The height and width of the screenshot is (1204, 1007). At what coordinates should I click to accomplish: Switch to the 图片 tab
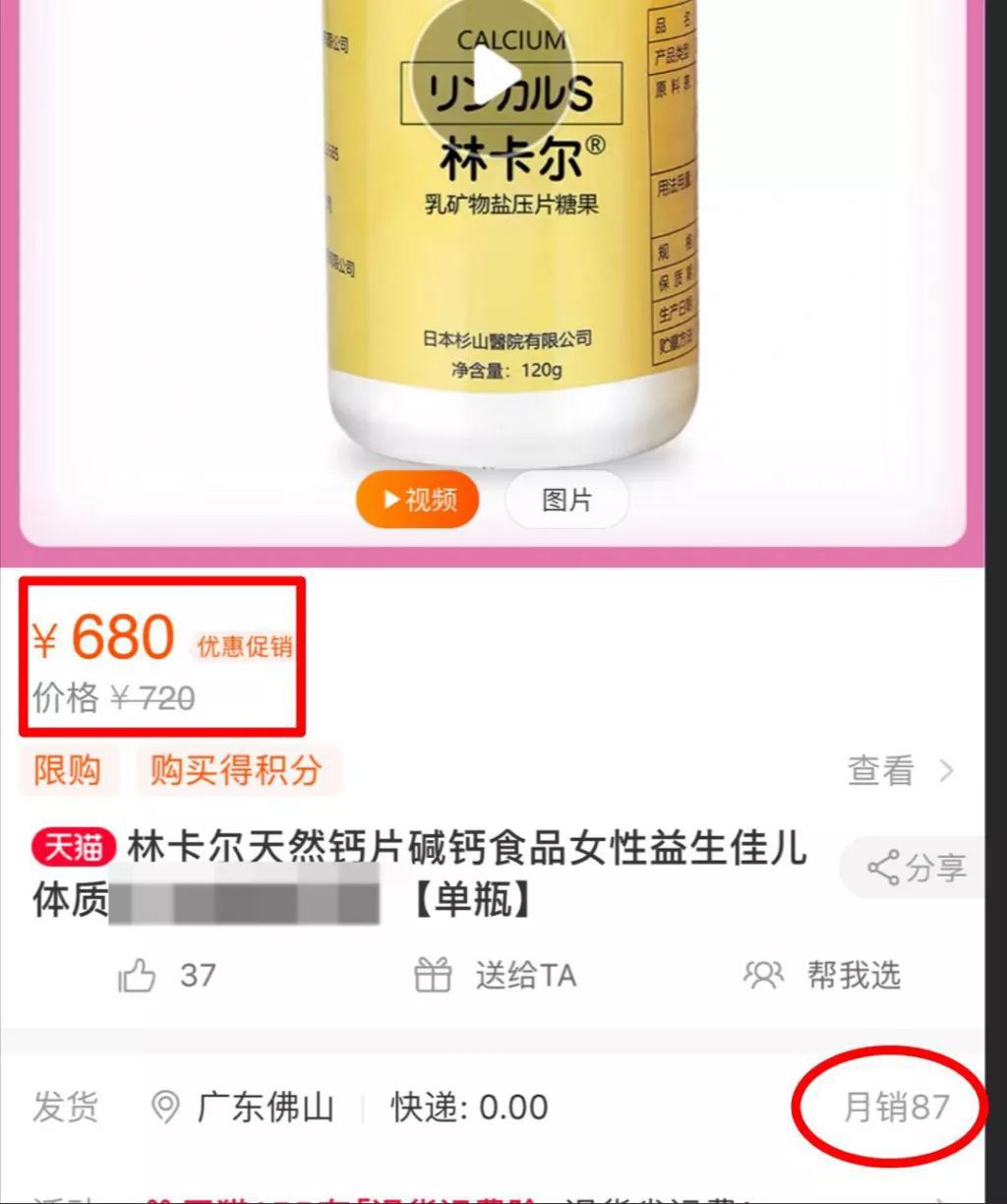(566, 500)
